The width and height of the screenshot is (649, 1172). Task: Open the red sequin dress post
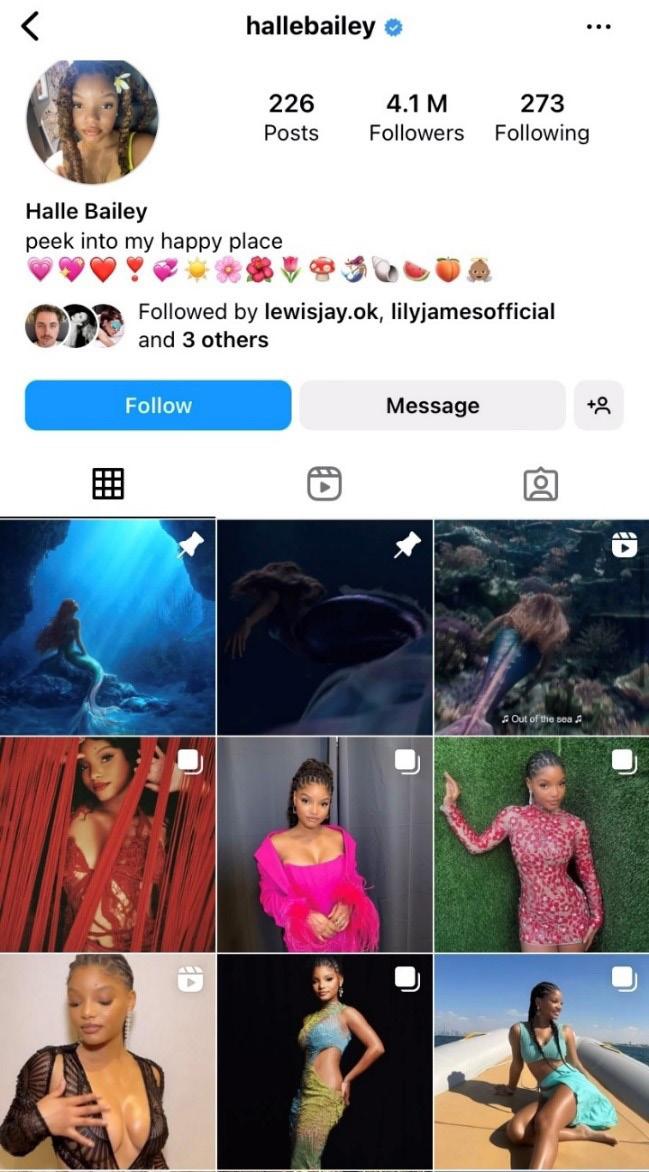click(541, 845)
